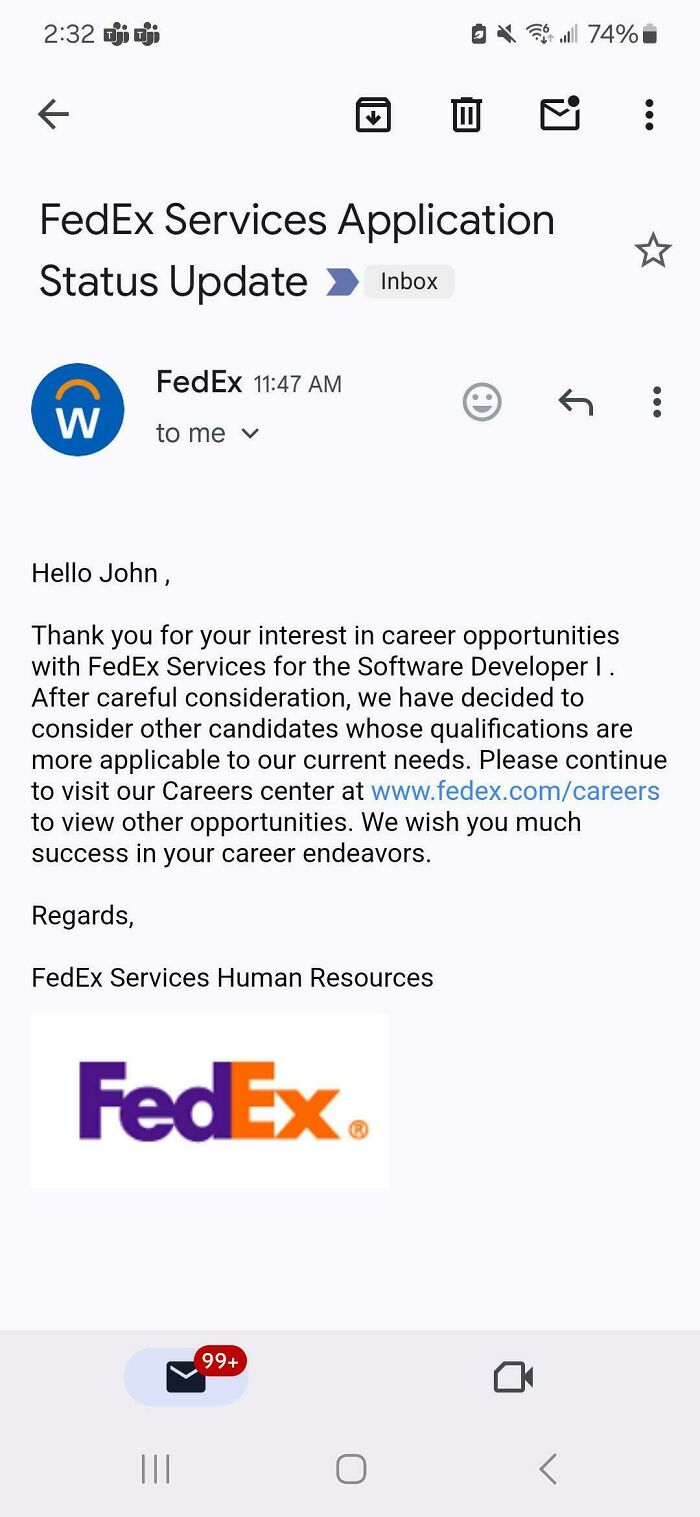Switch to the Meet video tab
The width and height of the screenshot is (700, 1517).
pos(513,1377)
